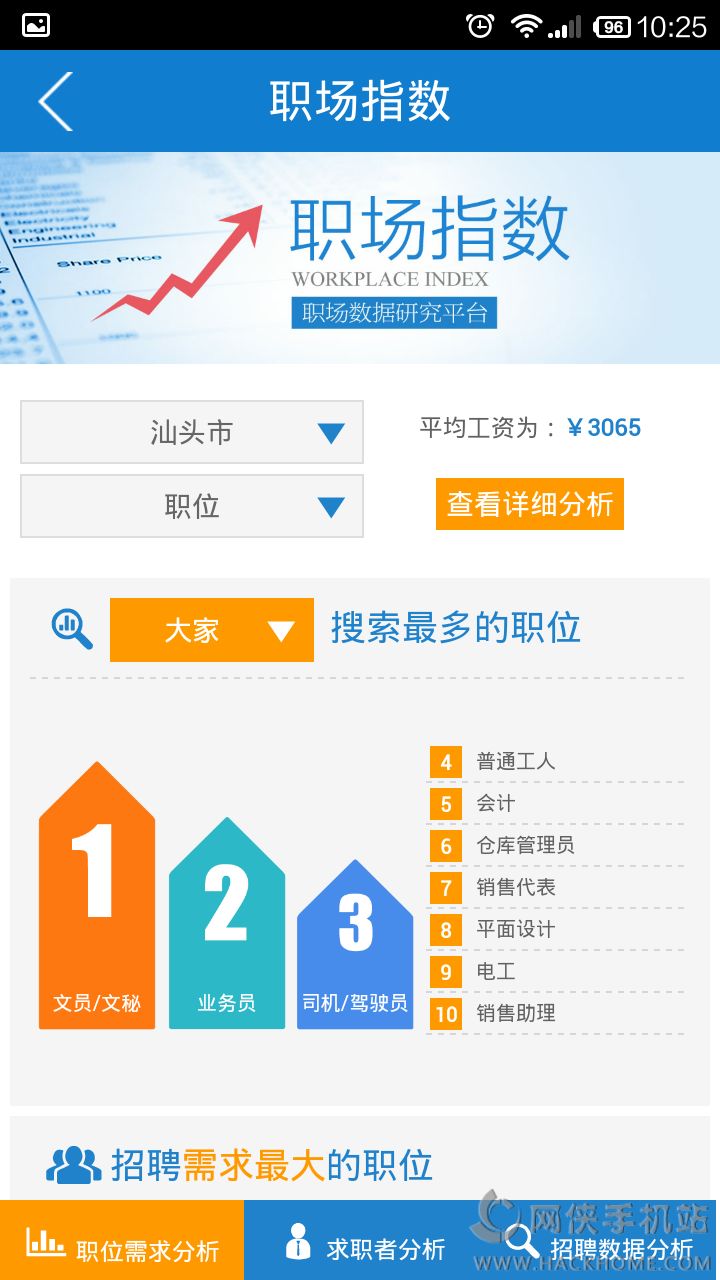Go back using the top-left arrow
The image size is (720, 1280).
pos(55,101)
